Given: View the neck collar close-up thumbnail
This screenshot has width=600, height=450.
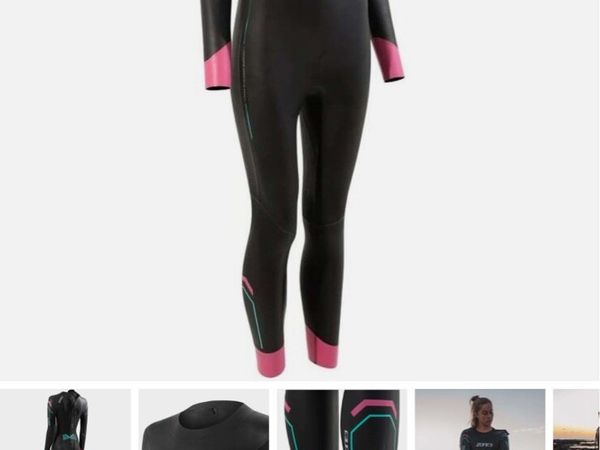Looking at the screenshot, I should 203,420.
